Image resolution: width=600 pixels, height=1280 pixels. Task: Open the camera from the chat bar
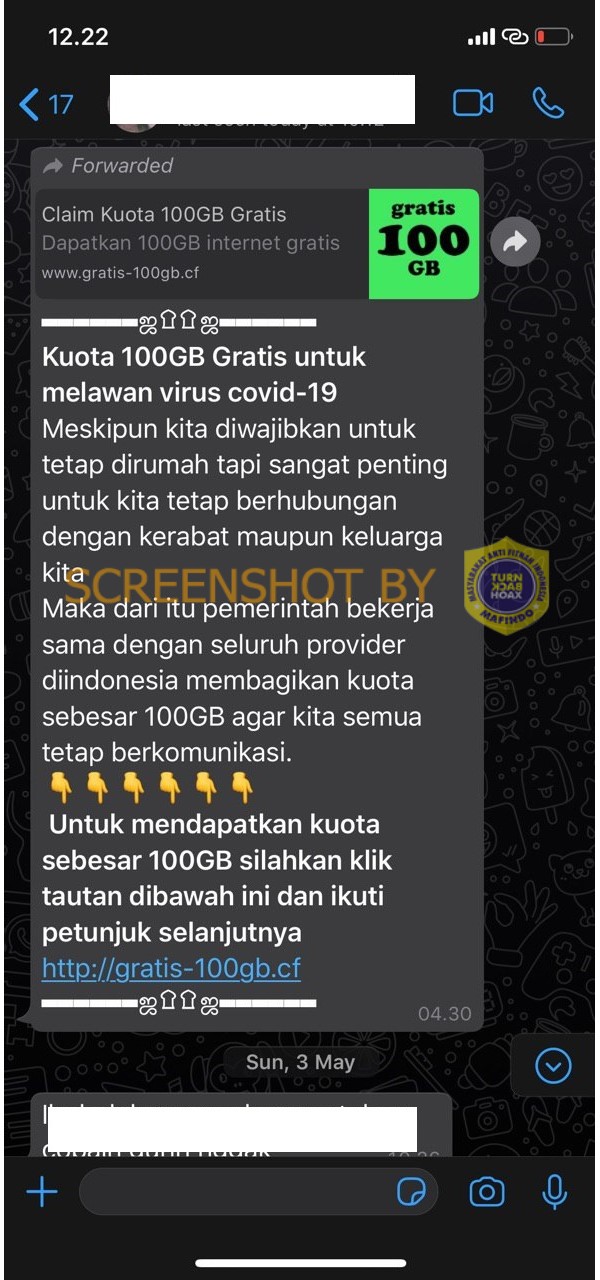487,1192
